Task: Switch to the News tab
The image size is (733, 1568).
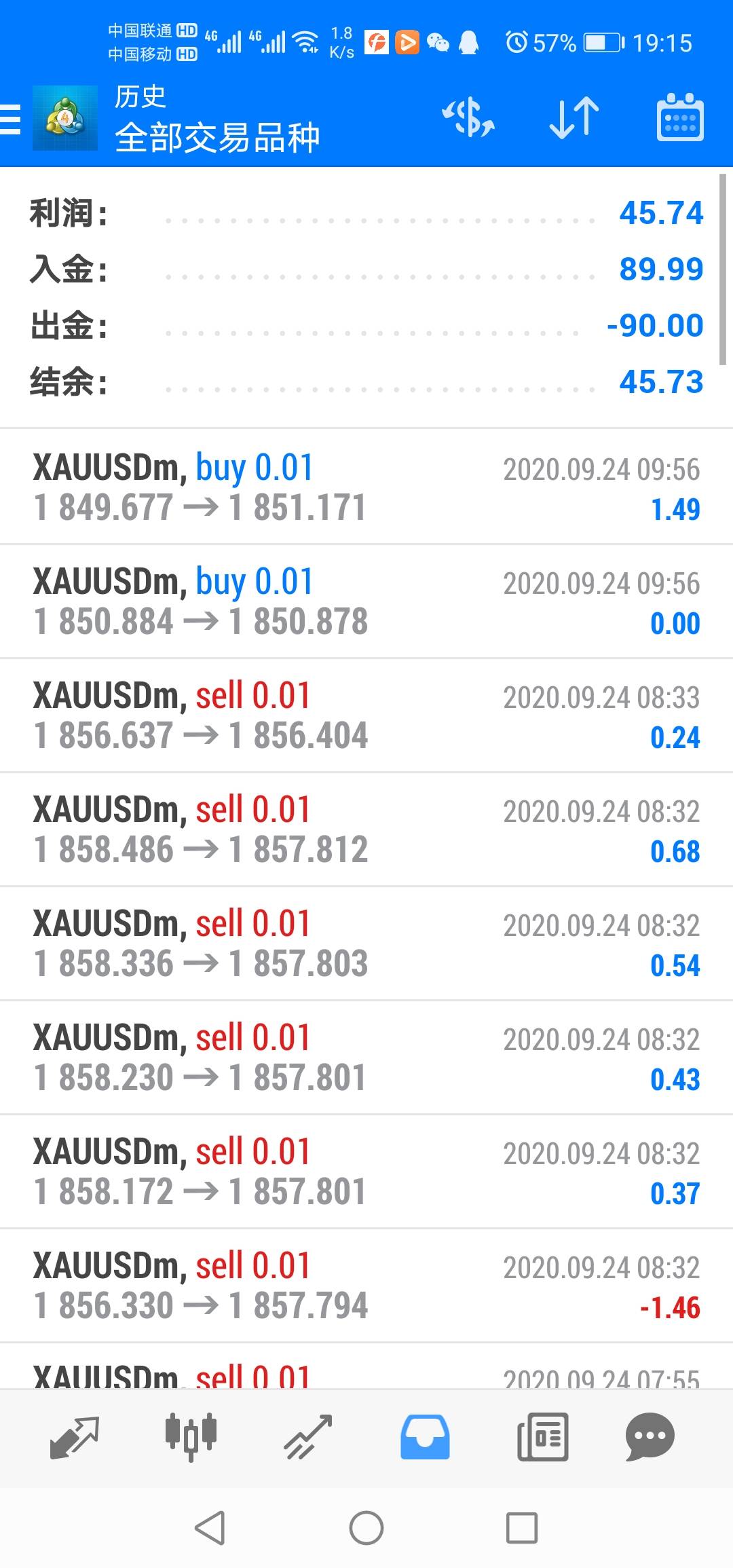Action: click(x=542, y=1437)
